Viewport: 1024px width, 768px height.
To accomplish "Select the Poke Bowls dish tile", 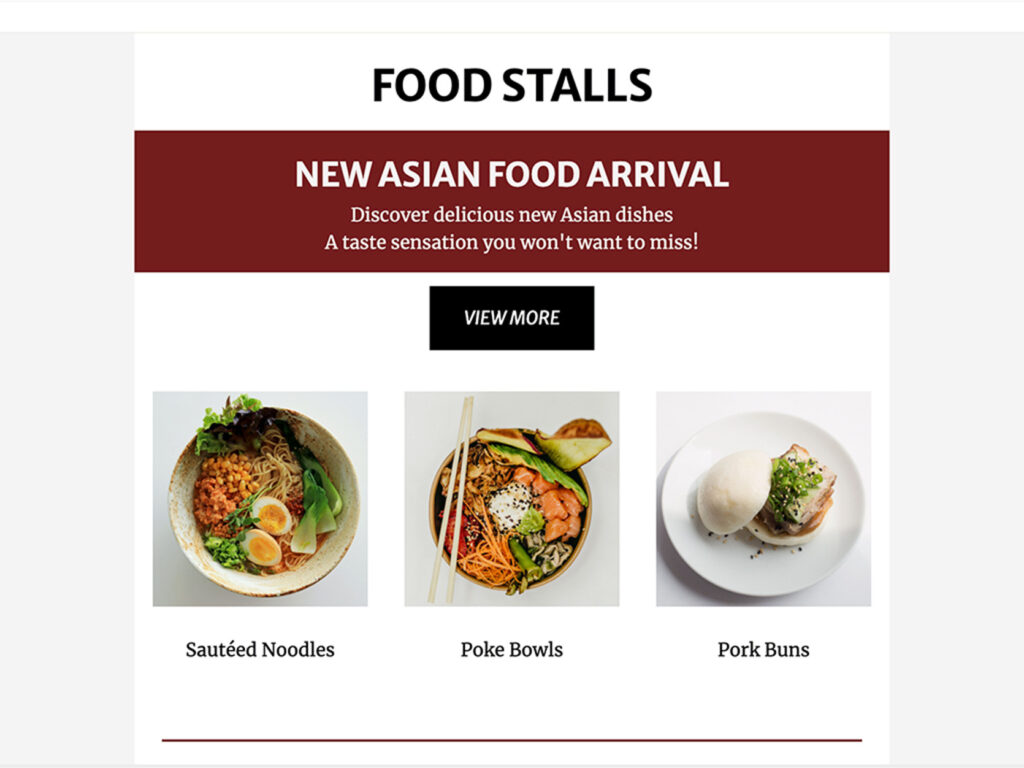I will point(511,498).
